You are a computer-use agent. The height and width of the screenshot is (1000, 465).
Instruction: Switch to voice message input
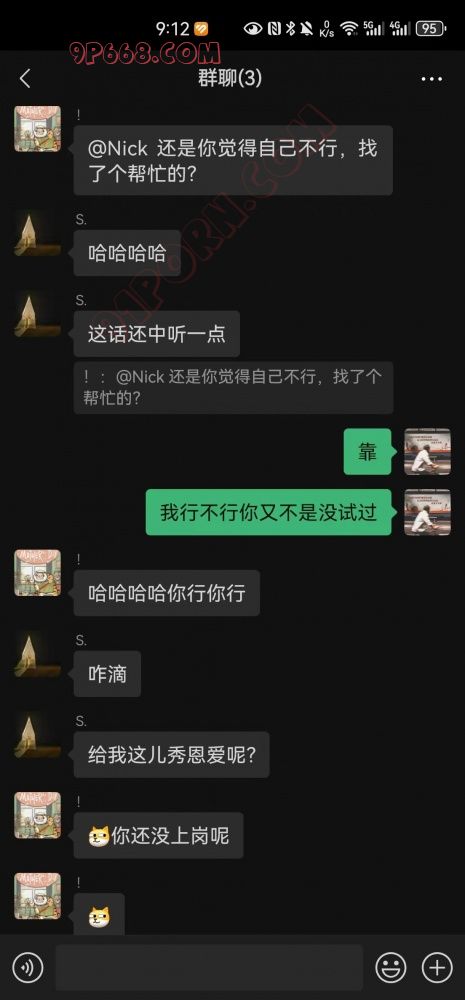pos(28,967)
